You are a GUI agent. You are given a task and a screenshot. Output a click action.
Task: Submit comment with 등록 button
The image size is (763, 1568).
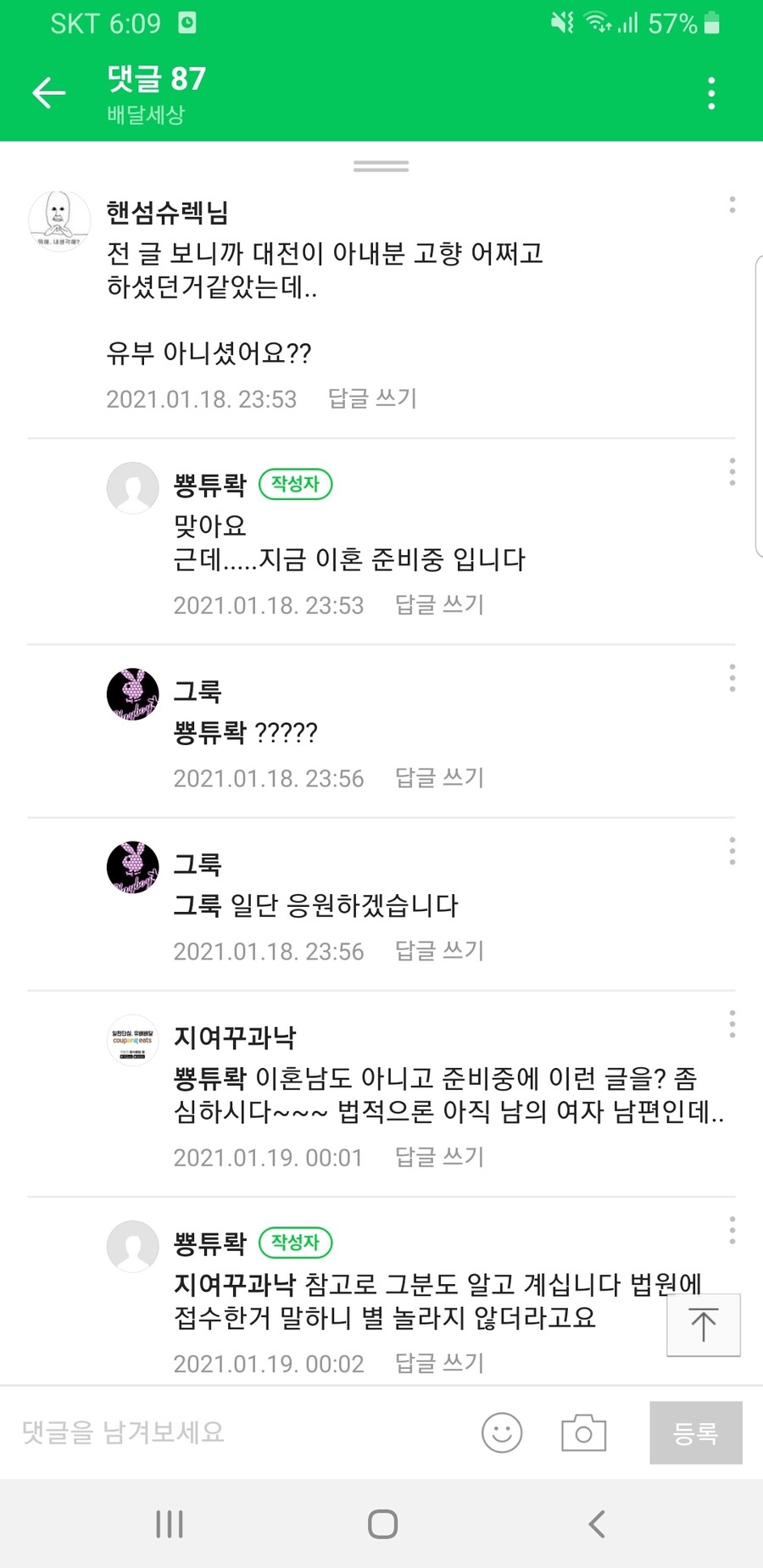point(695,1432)
